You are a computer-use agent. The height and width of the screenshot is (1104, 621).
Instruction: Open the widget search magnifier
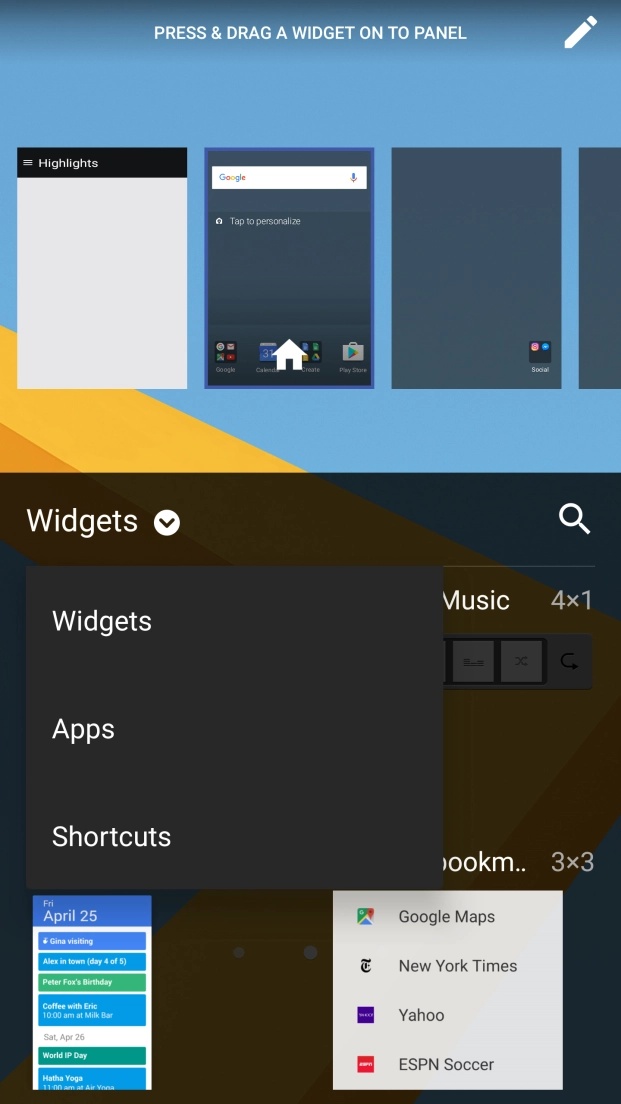click(x=574, y=519)
